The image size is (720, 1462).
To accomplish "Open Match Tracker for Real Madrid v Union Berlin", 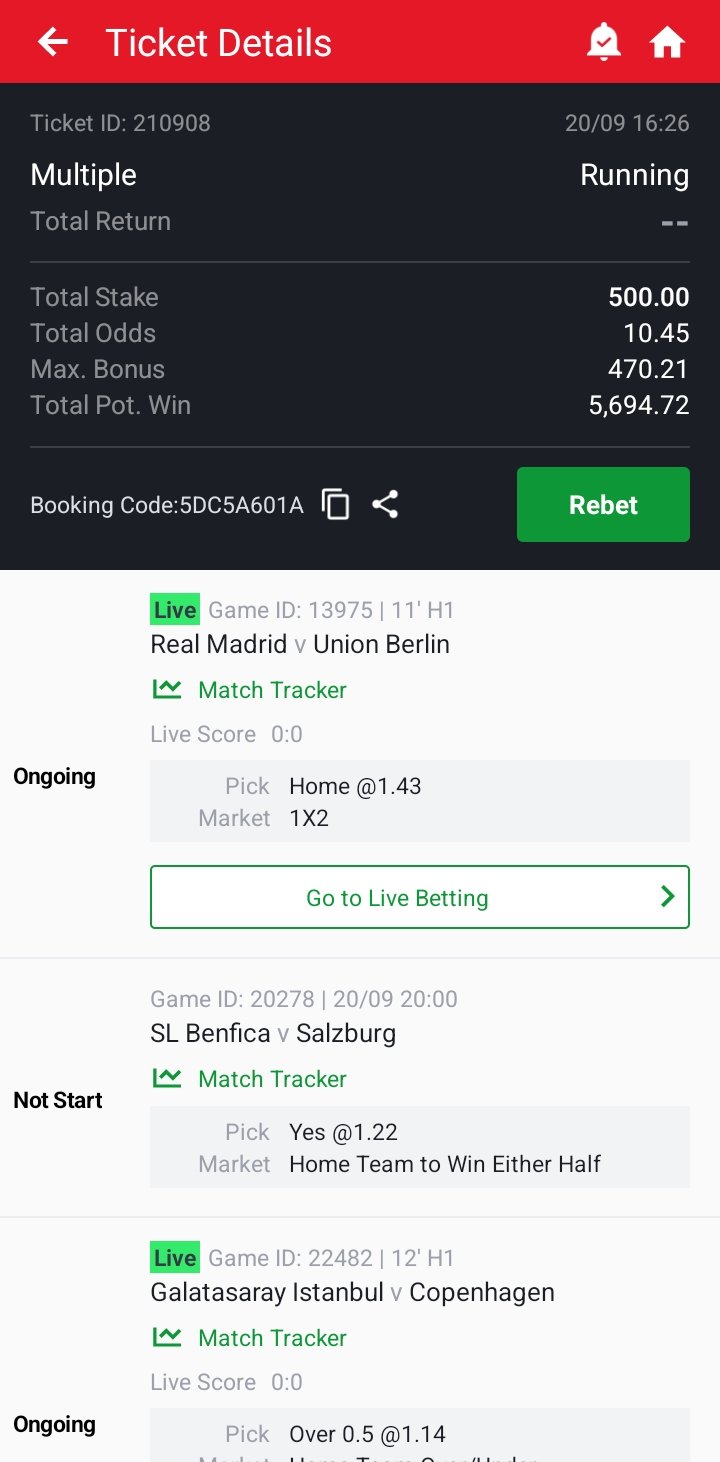I will point(250,690).
